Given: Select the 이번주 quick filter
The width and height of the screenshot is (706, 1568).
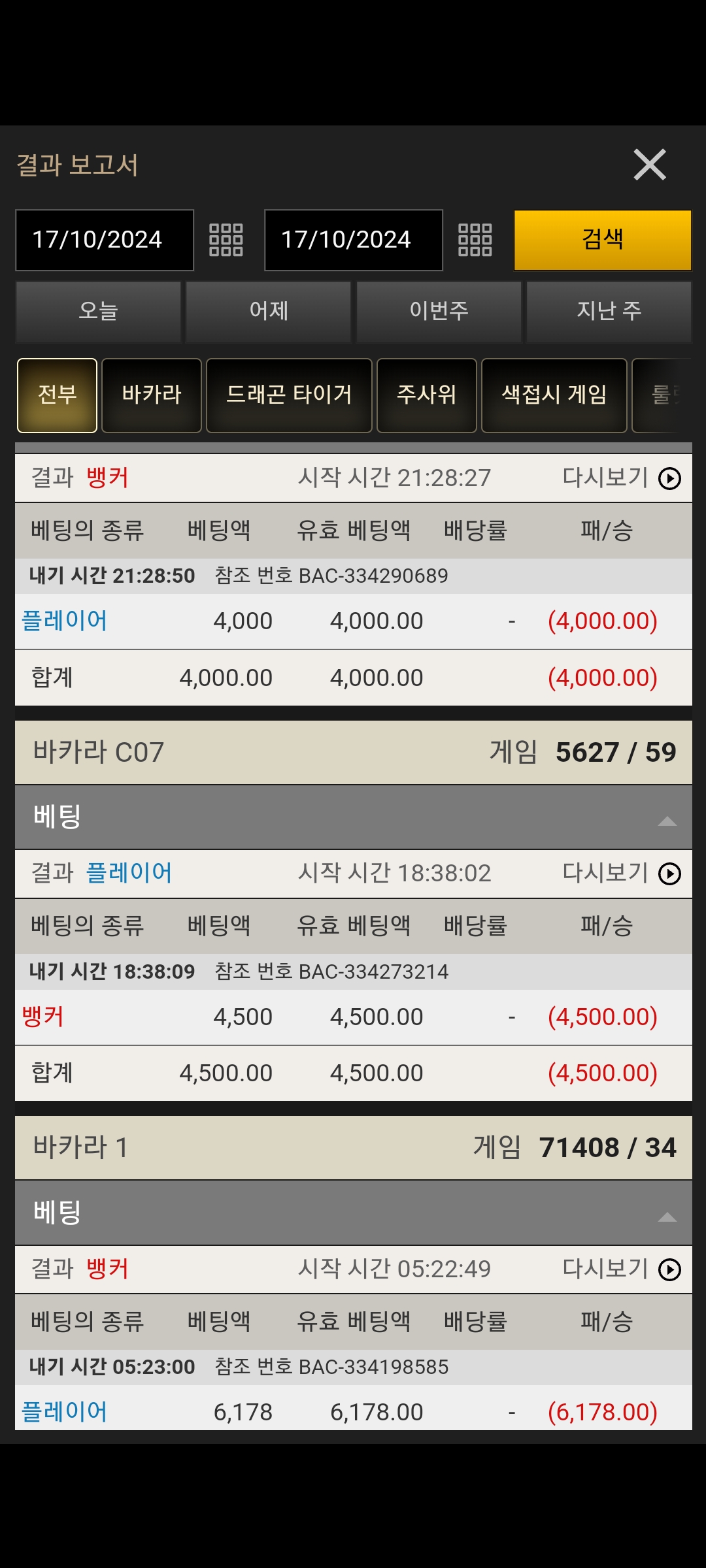Looking at the screenshot, I should 439,311.
